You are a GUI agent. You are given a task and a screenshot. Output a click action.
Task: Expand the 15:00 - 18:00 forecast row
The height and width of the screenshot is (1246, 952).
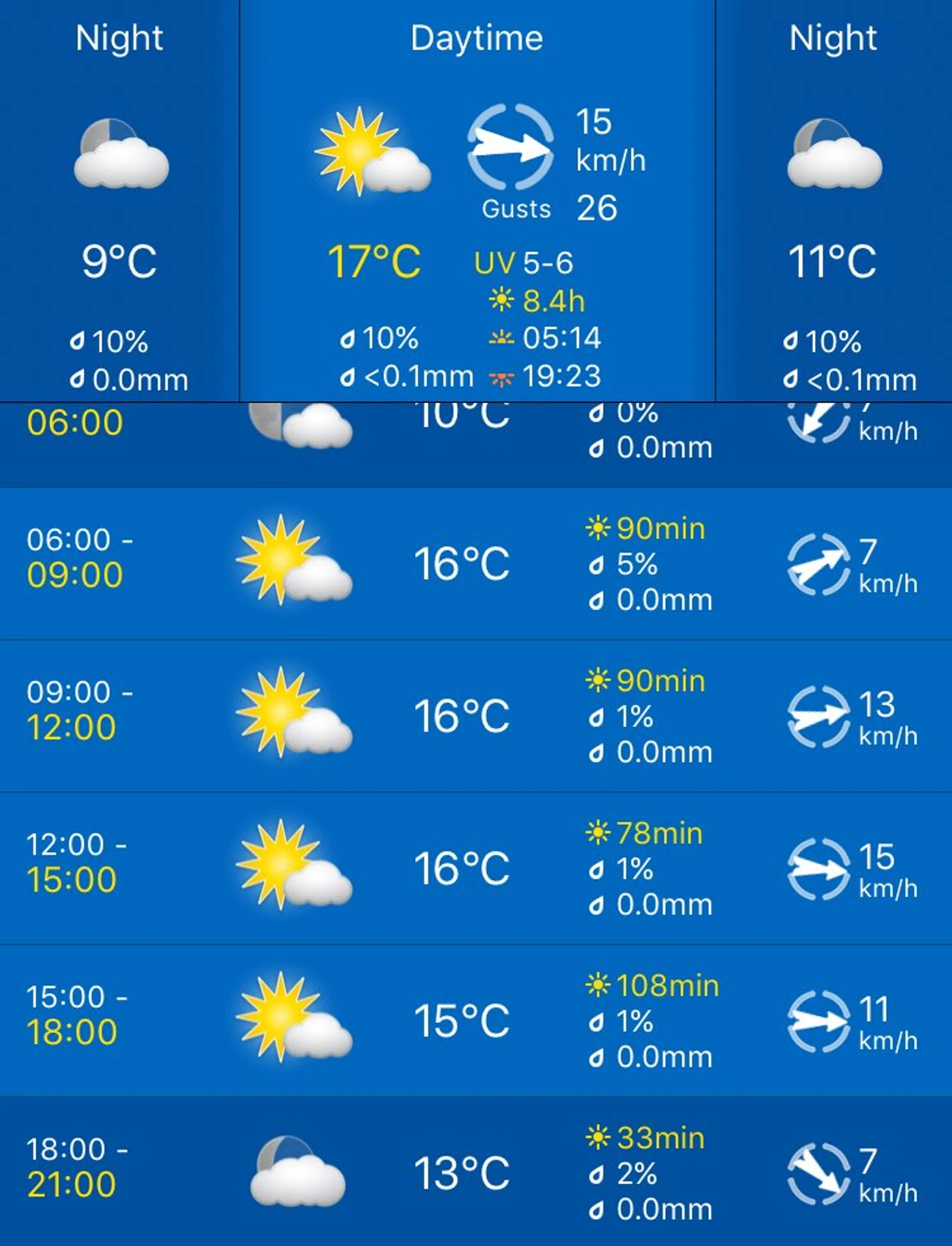point(476,1020)
